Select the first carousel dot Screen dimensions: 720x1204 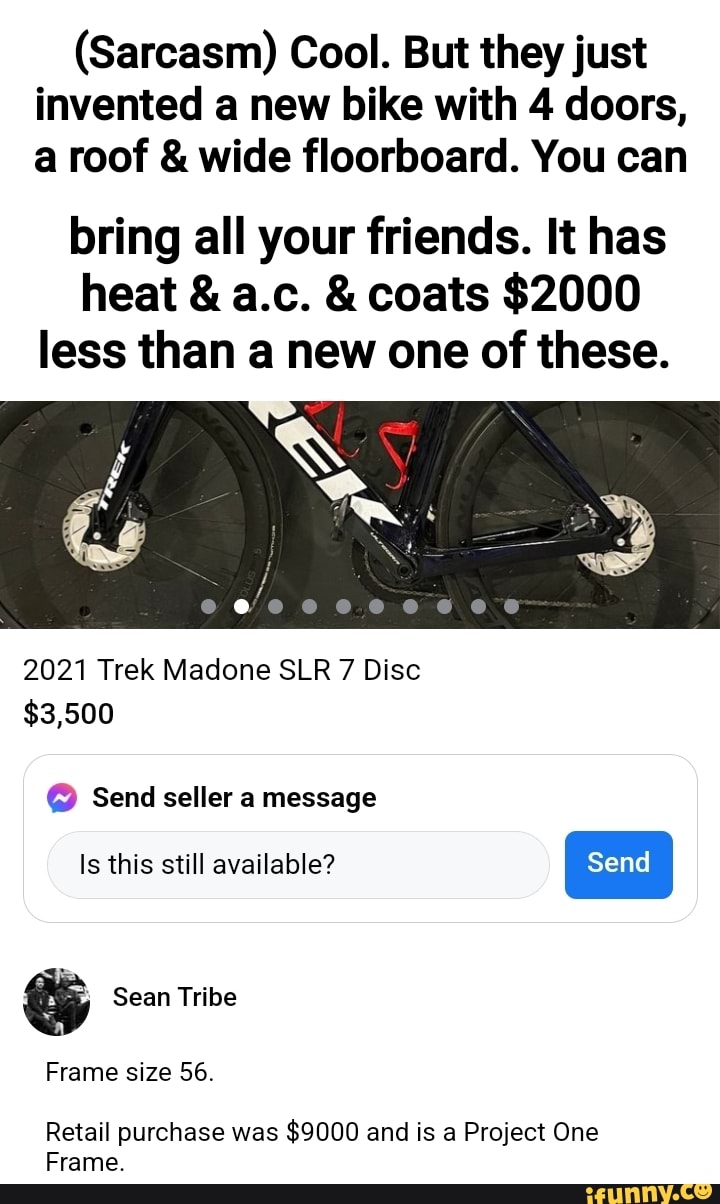(x=209, y=605)
